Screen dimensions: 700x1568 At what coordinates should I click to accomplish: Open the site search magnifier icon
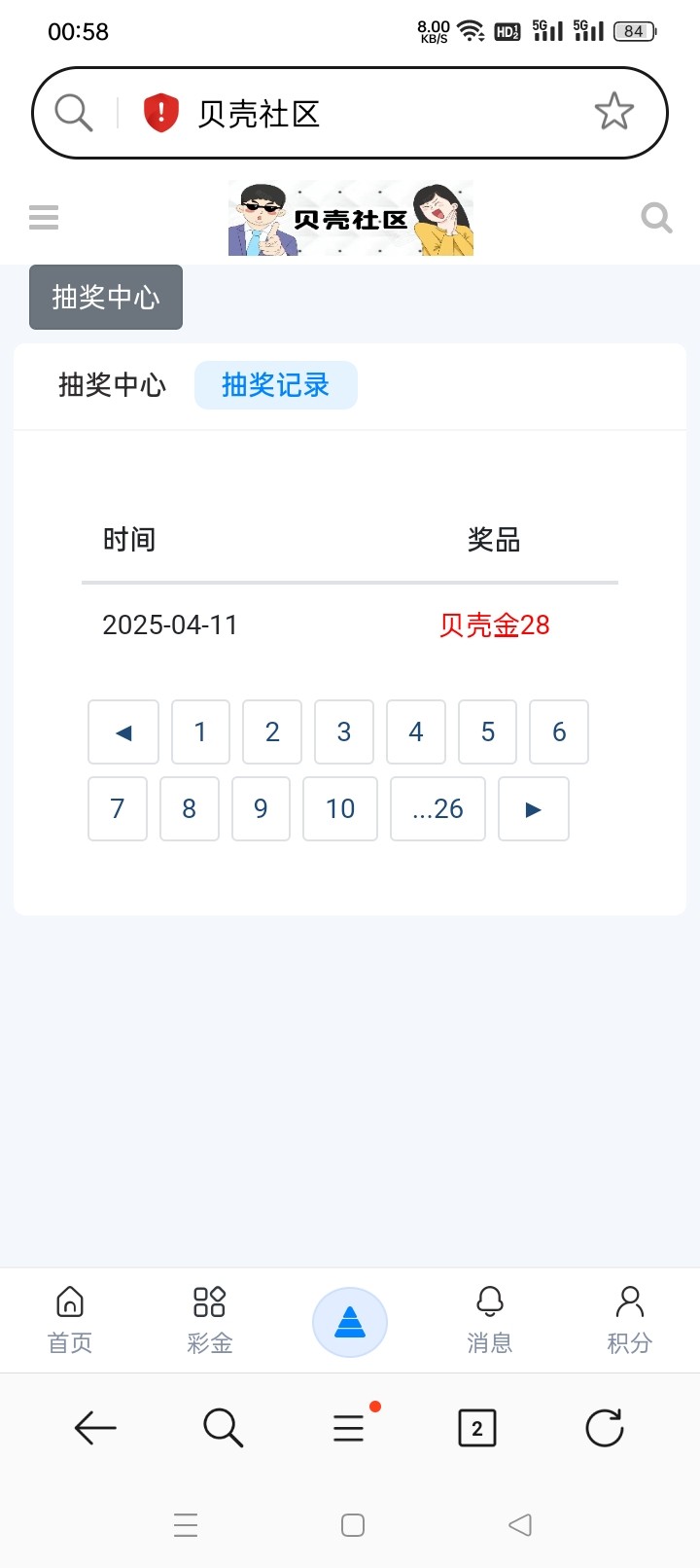(656, 217)
